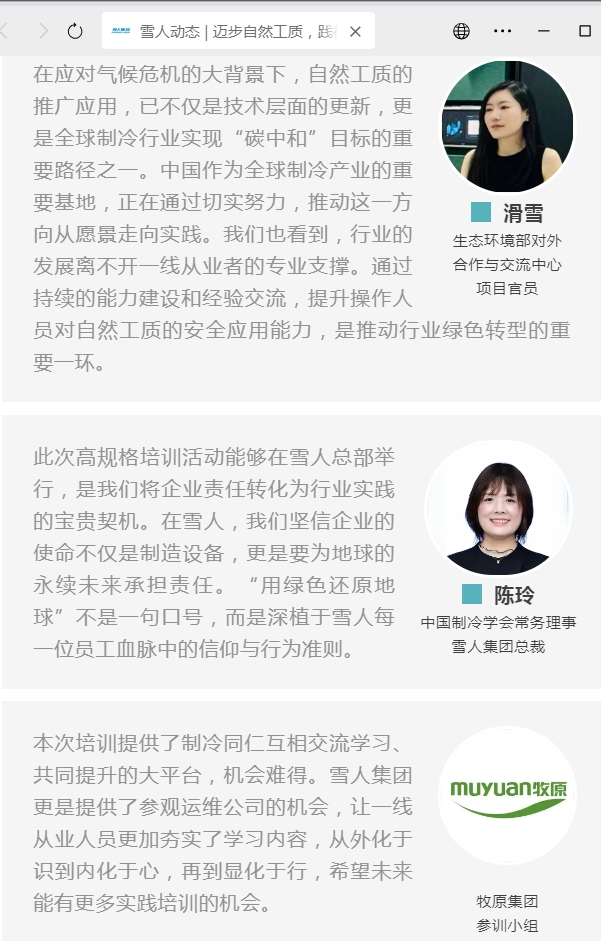Open the browser overflow menu
This screenshot has width=601, height=941.
tap(503, 31)
